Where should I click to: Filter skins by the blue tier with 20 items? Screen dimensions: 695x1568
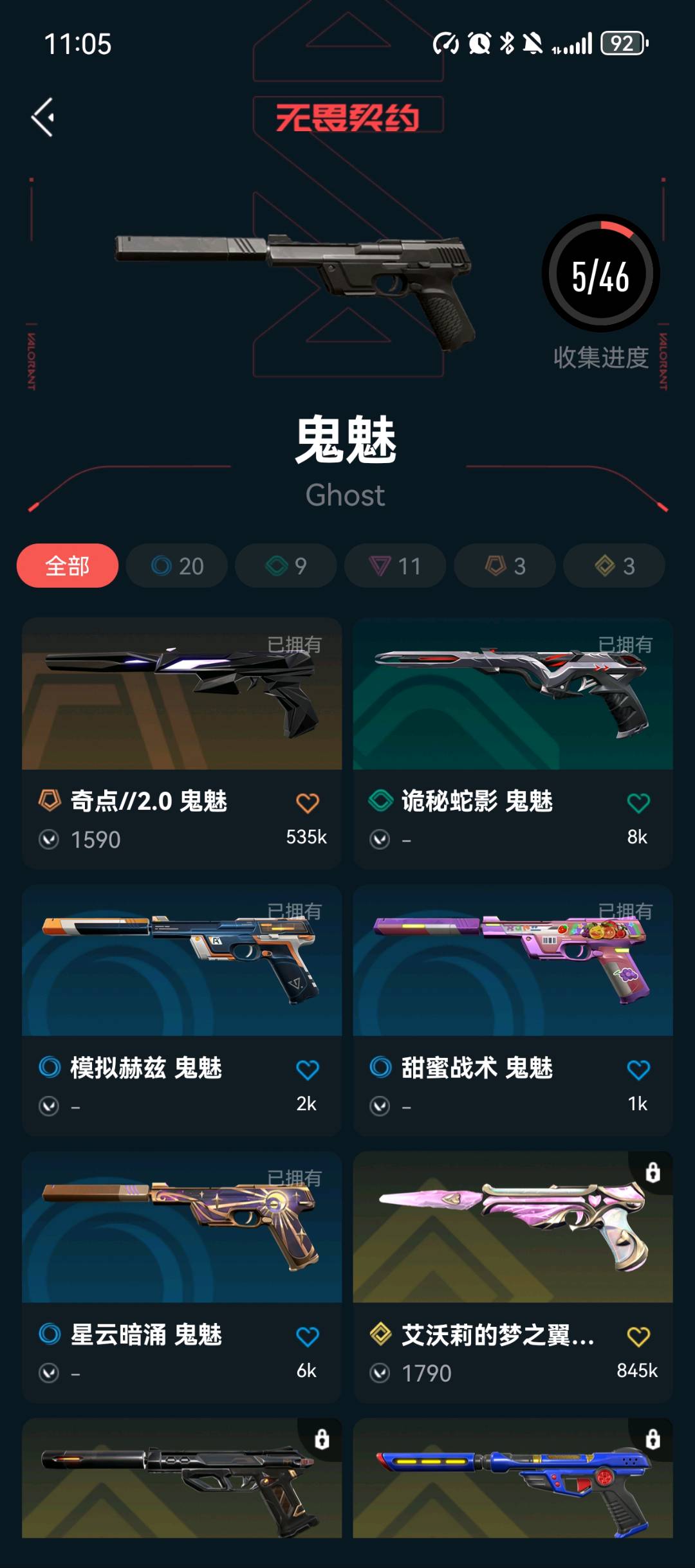point(177,566)
